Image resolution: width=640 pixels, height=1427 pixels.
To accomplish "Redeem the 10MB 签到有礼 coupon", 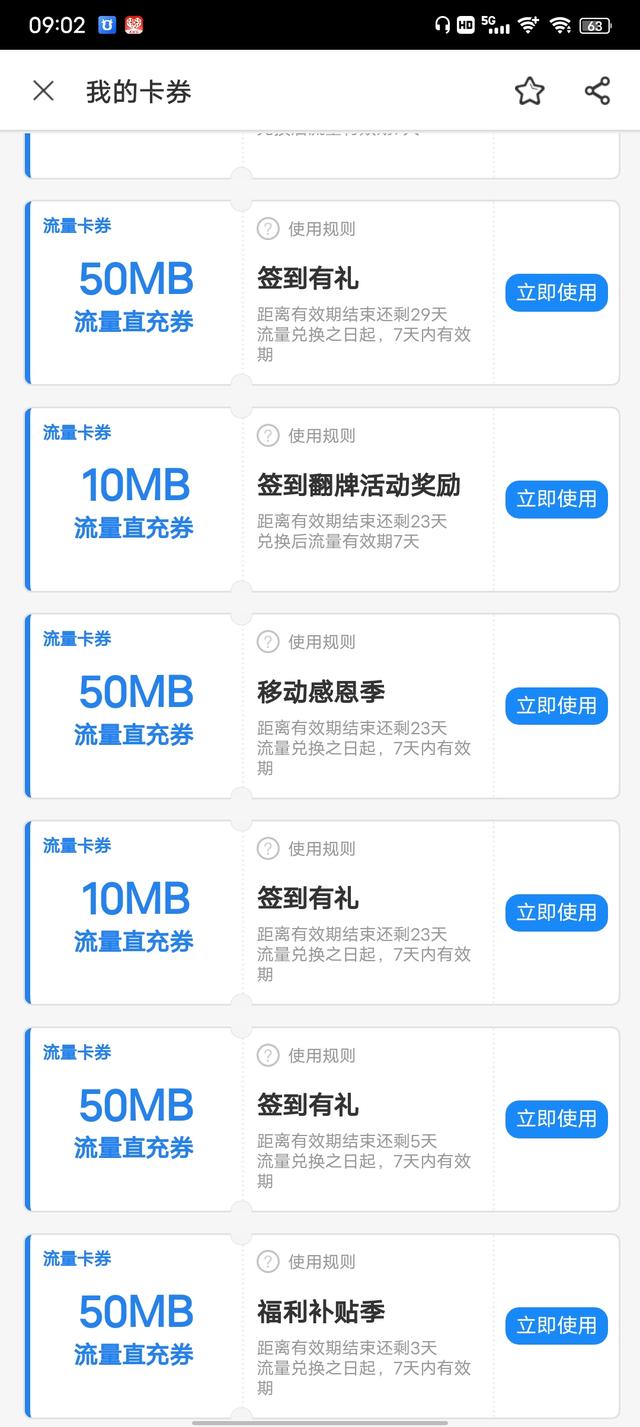I will [x=556, y=912].
